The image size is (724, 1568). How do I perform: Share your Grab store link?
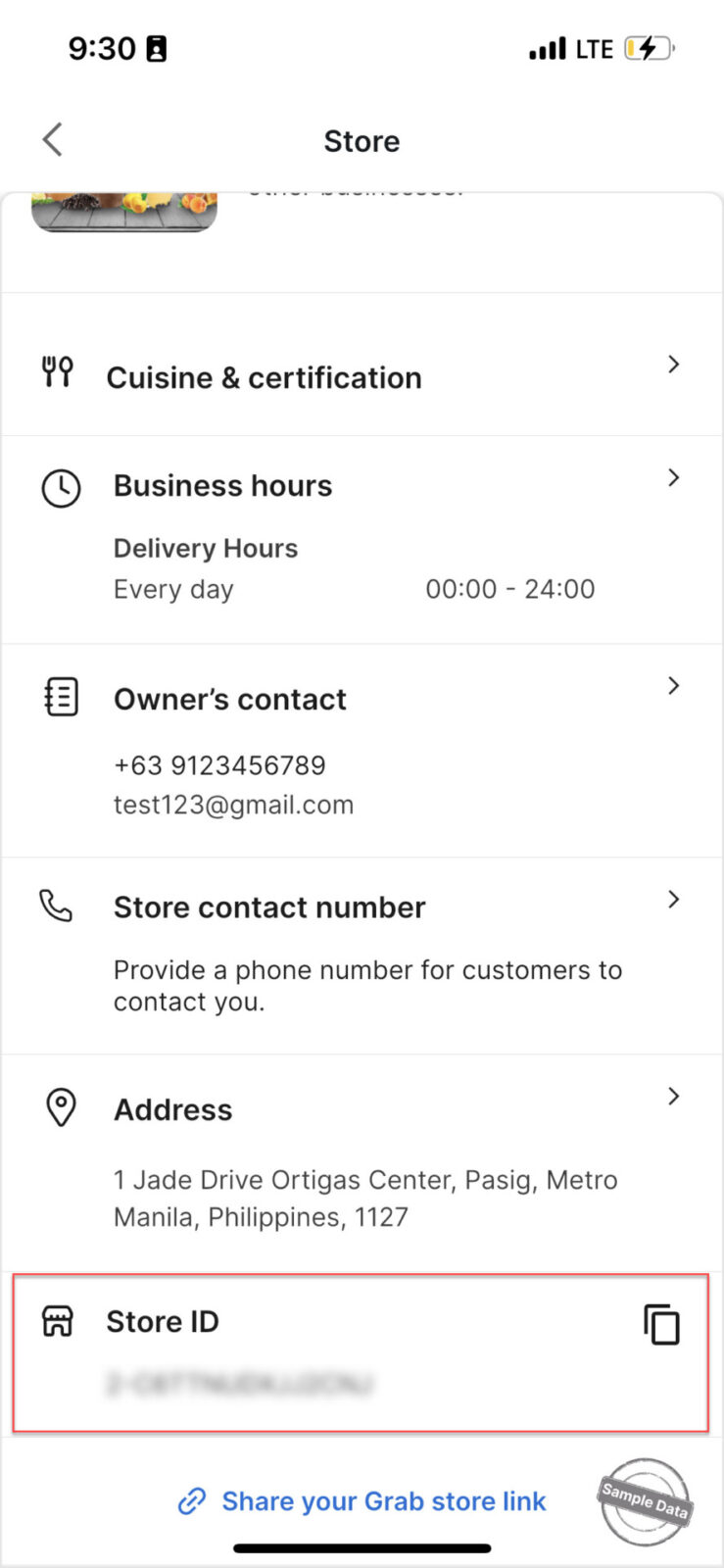click(362, 1501)
